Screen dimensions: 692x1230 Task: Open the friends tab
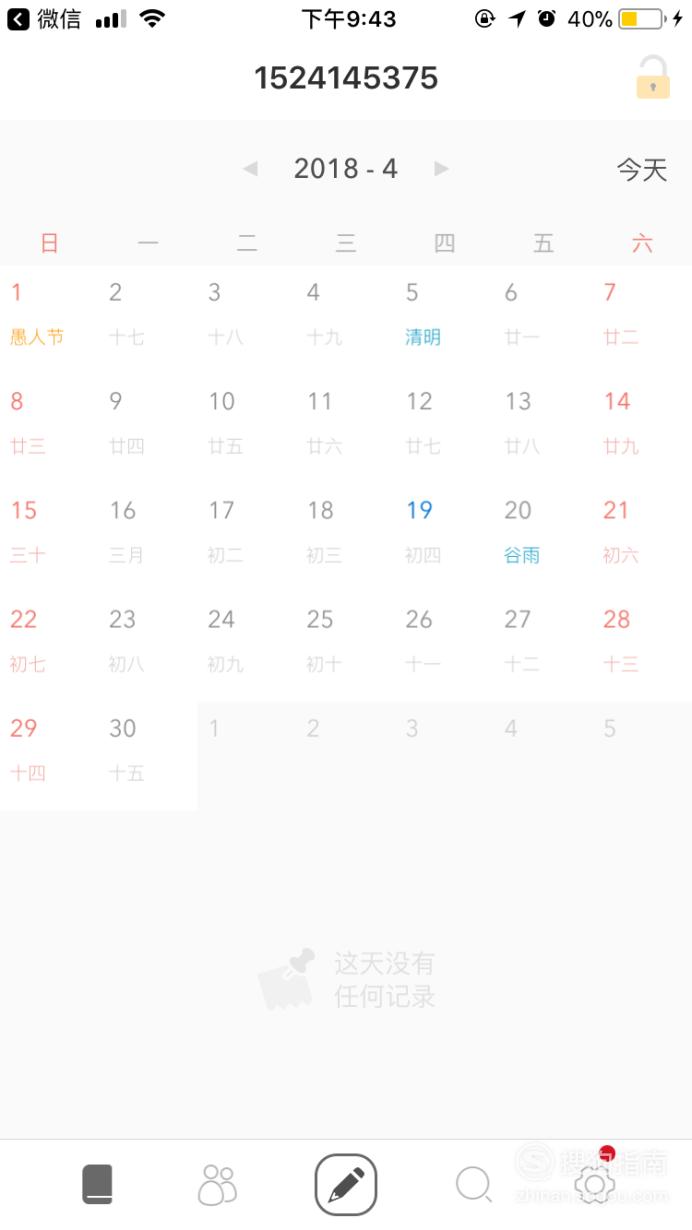coord(217,1185)
